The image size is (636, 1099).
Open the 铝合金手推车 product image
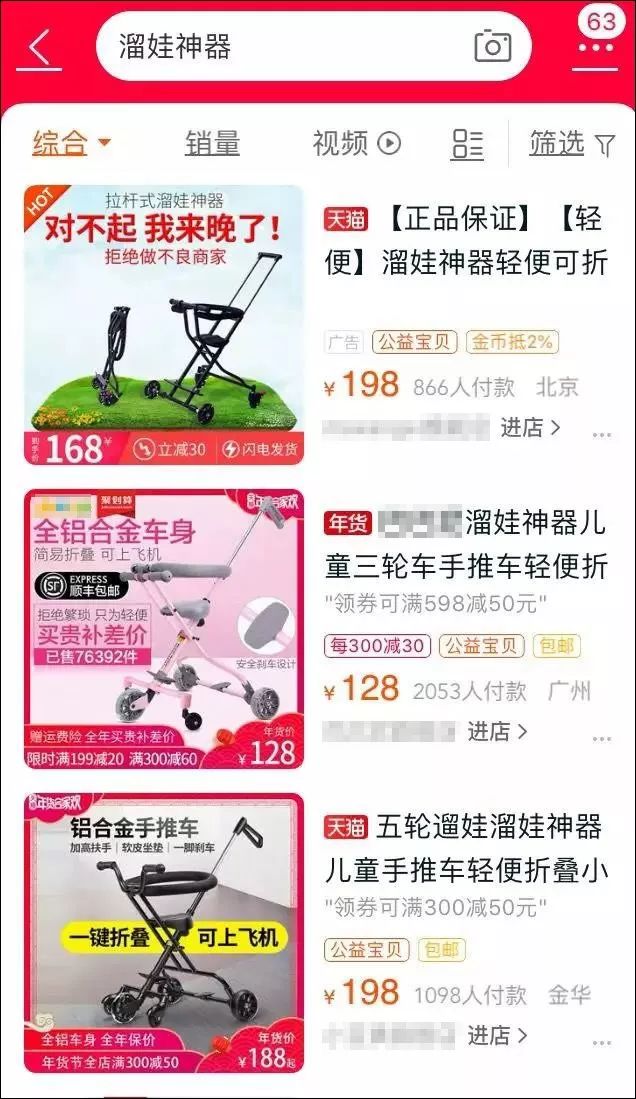[x=164, y=932]
